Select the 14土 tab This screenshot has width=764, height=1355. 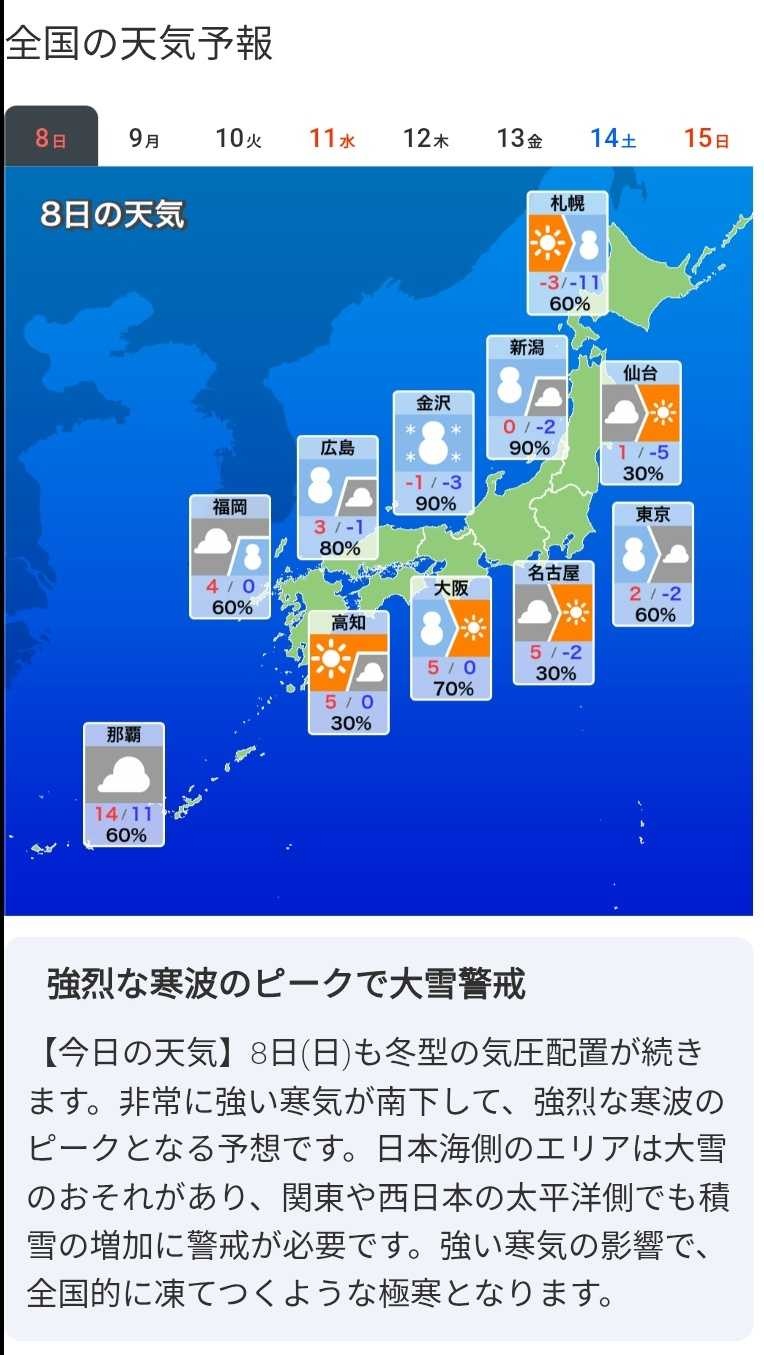click(613, 138)
